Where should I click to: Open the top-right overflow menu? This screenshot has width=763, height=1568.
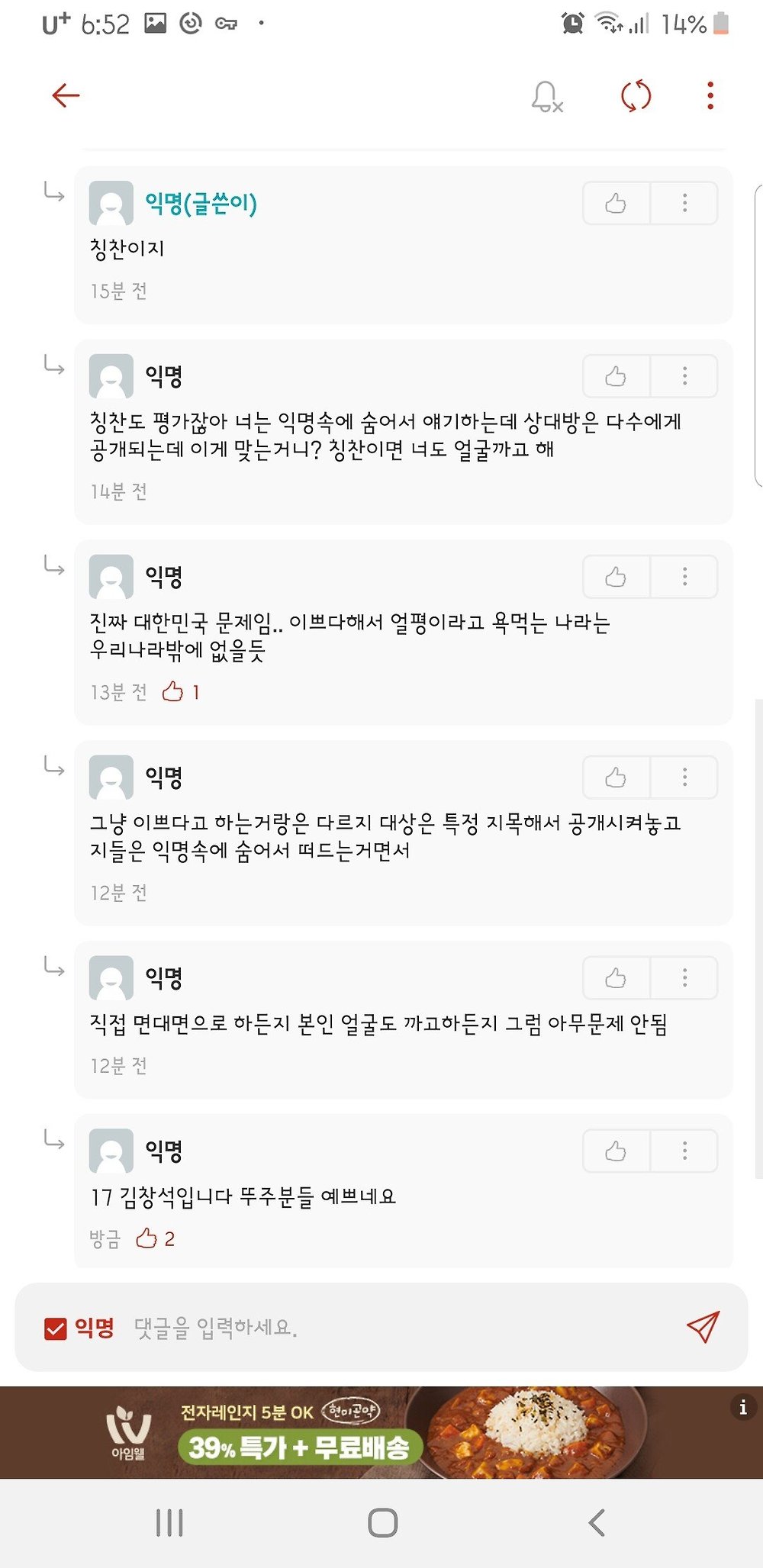click(x=710, y=96)
